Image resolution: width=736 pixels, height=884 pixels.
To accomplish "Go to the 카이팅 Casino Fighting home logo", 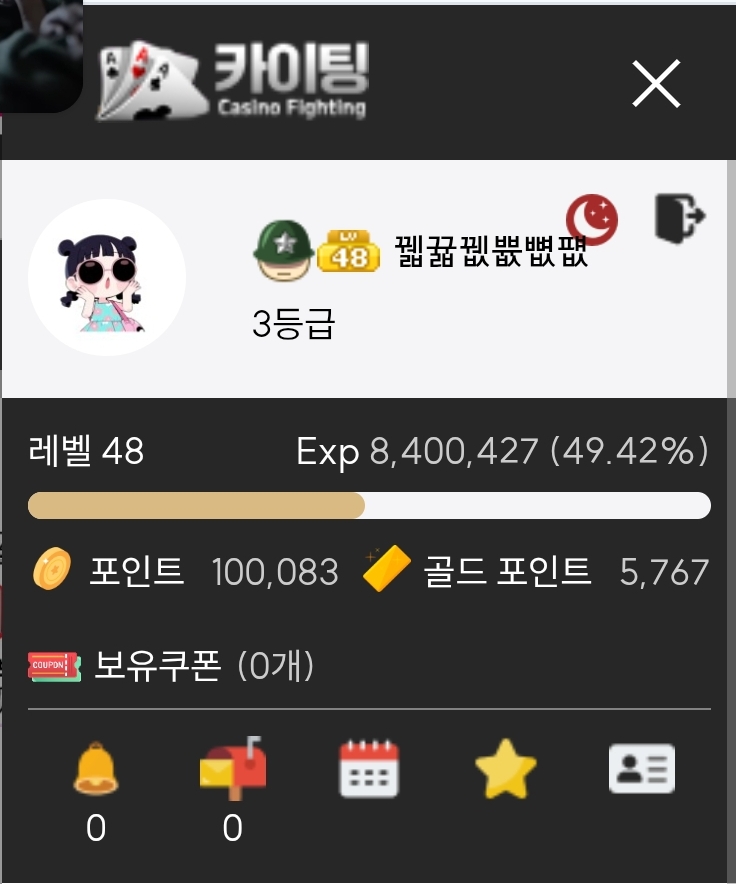I will tap(235, 82).
